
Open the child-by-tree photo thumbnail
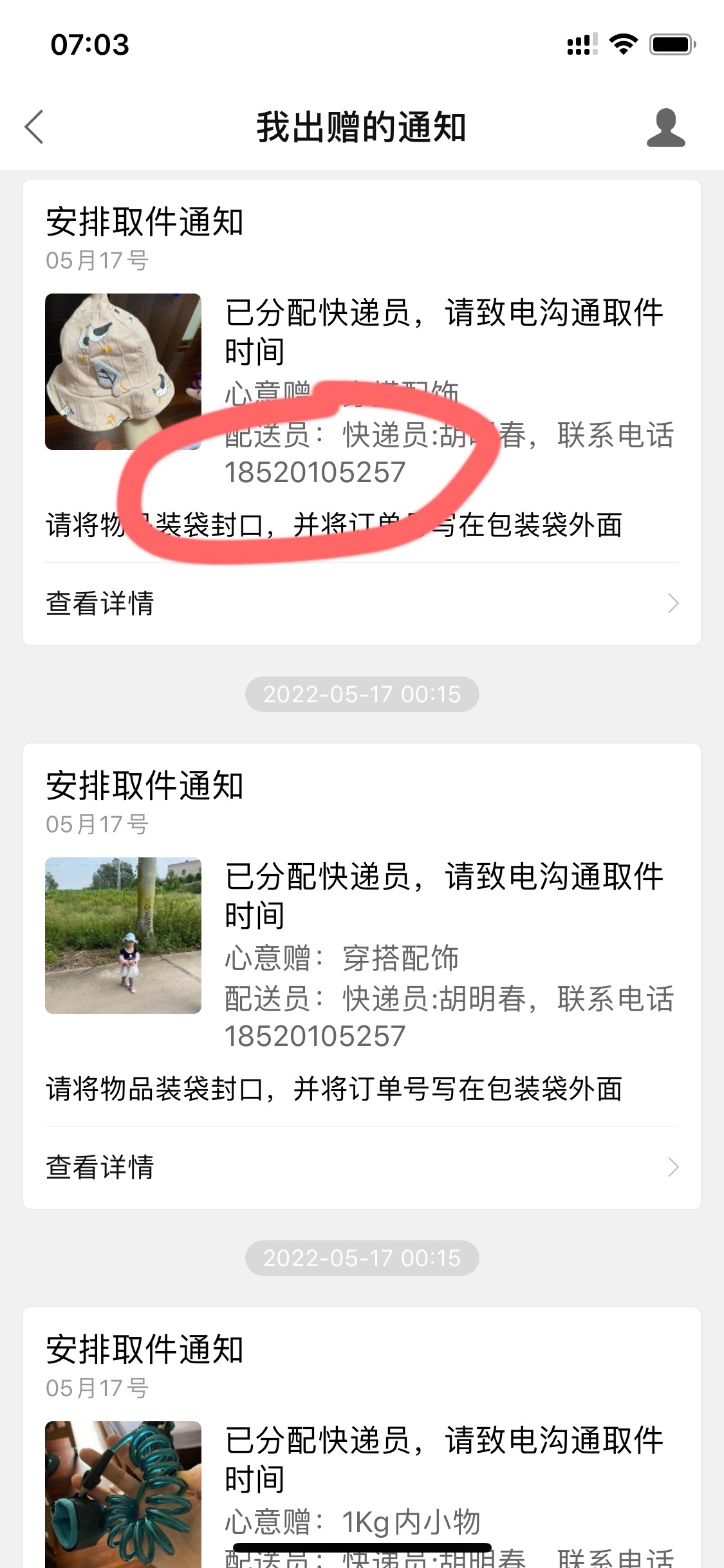coord(123,935)
